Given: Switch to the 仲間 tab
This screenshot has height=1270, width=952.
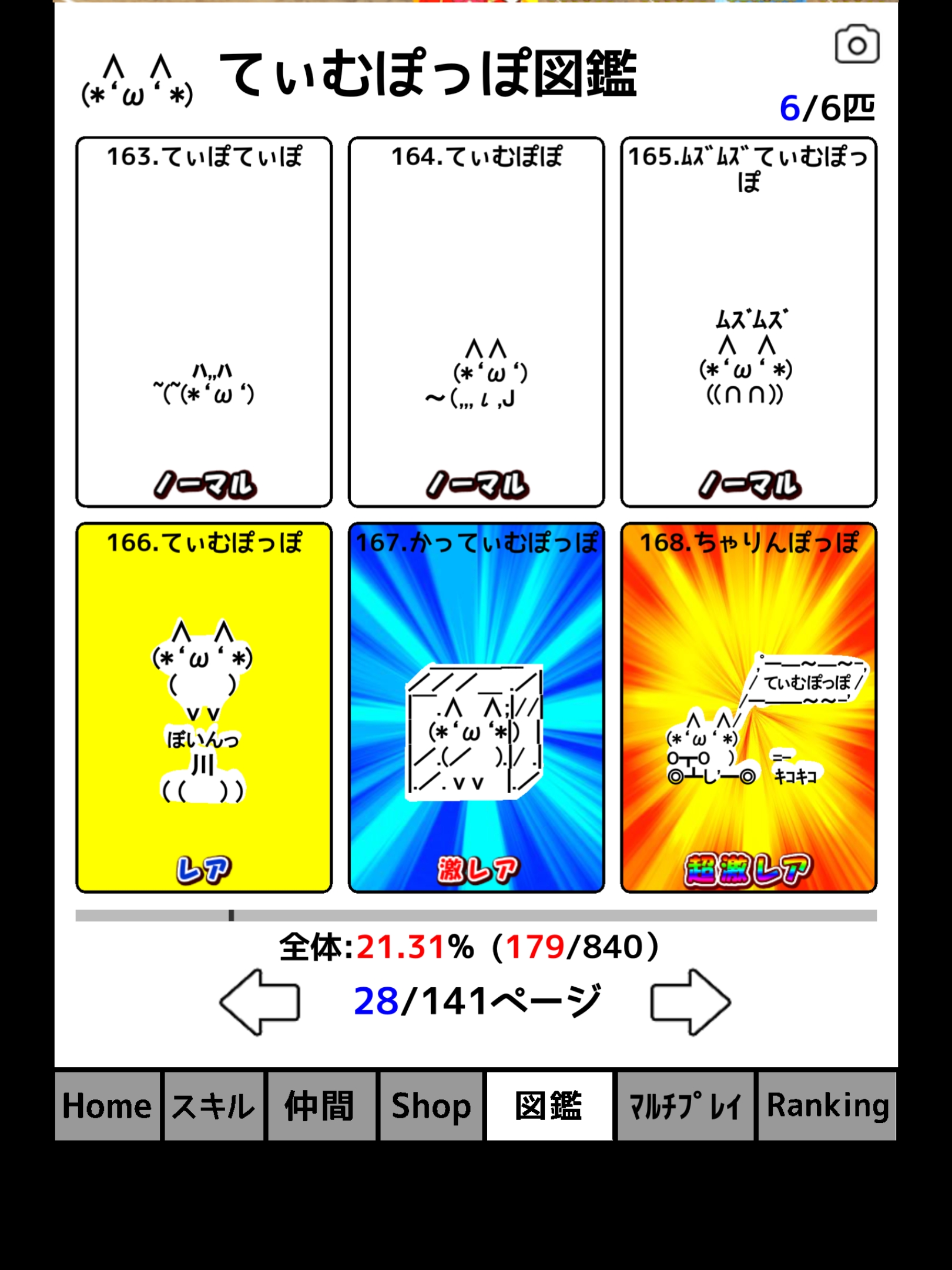Looking at the screenshot, I should tap(321, 1106).
